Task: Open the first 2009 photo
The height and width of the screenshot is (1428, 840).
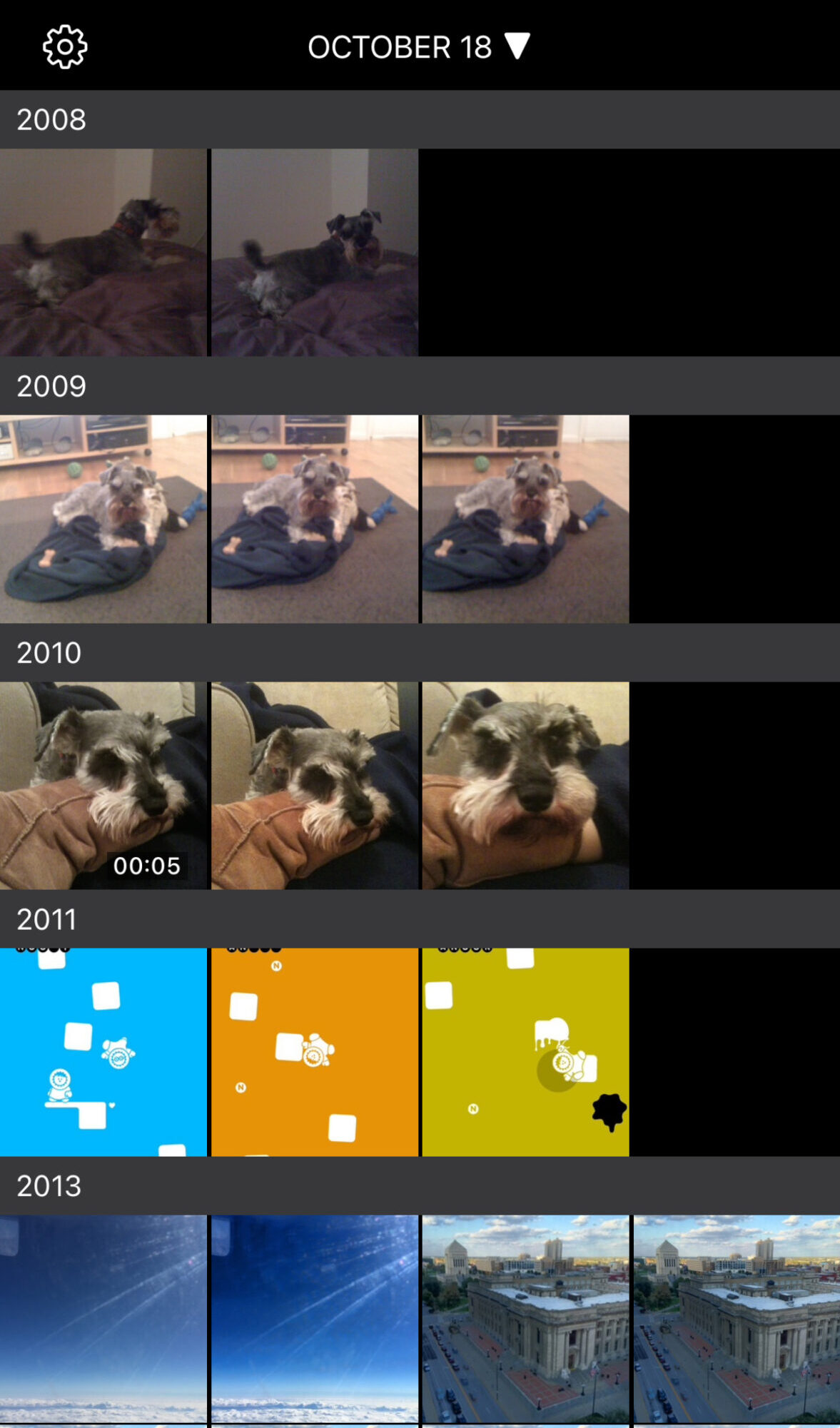Action: (x=103, y=519)
